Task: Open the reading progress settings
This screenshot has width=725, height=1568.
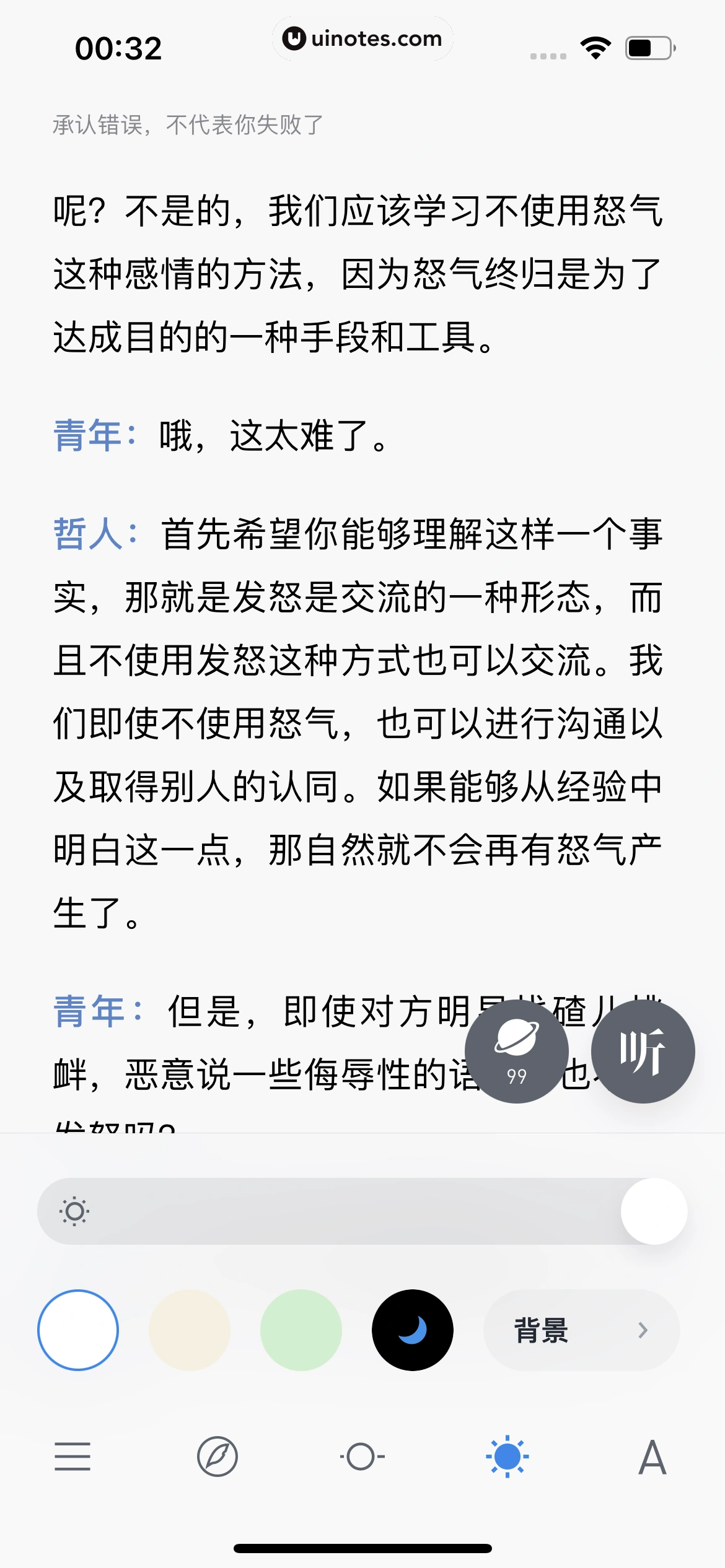Action: click(362, 1457)
